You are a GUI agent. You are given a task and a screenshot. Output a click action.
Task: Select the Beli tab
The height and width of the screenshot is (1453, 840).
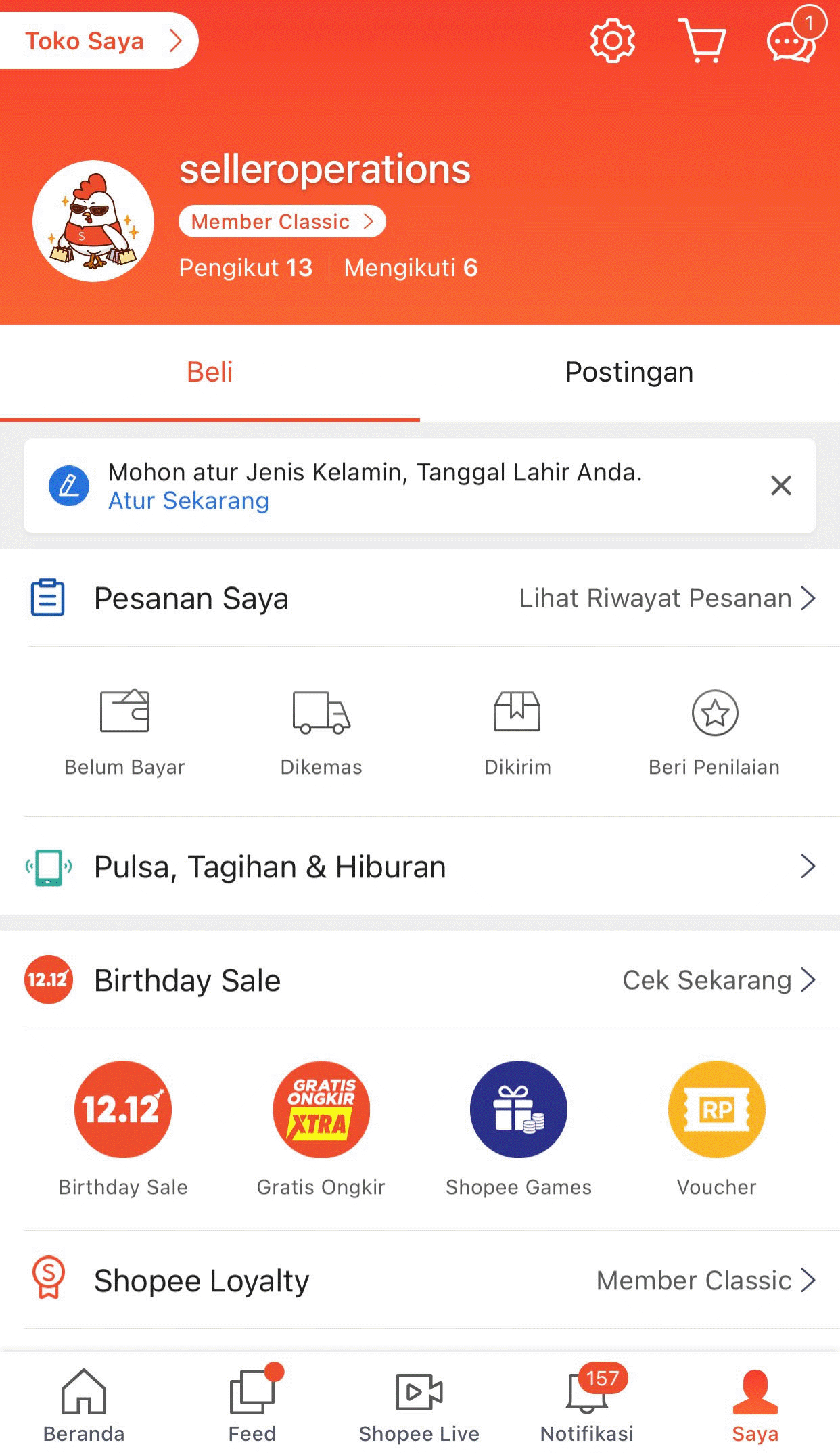[210, 371]
